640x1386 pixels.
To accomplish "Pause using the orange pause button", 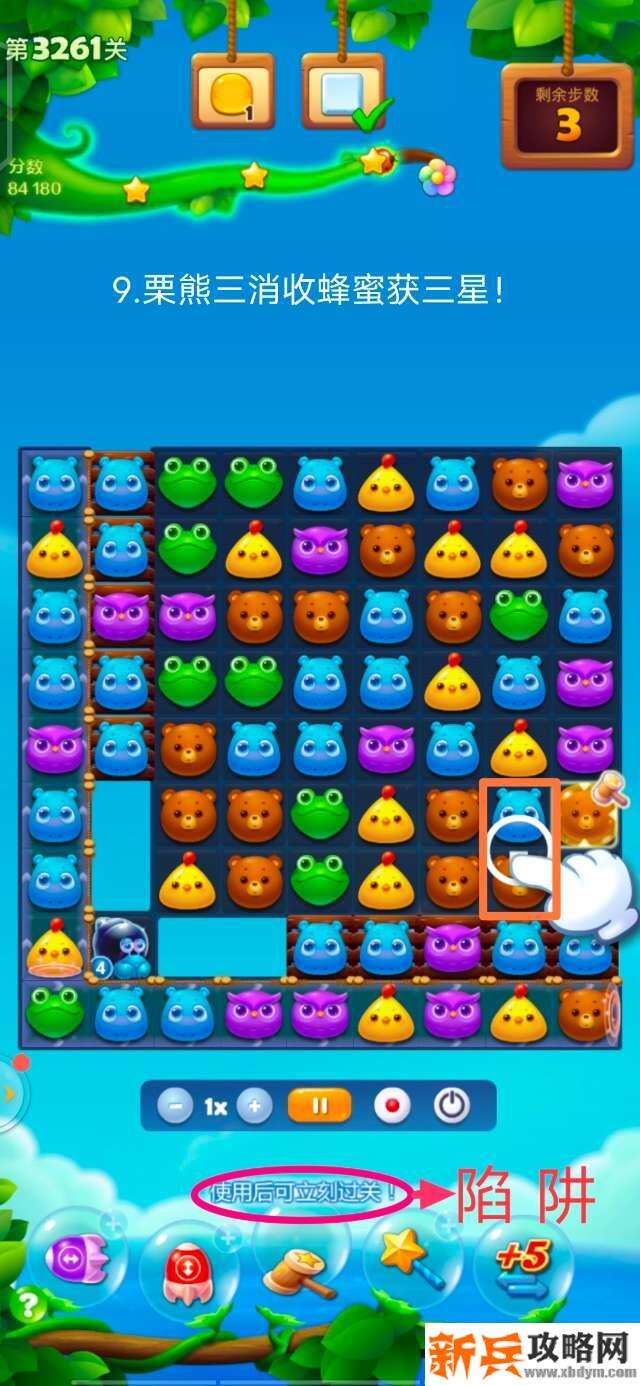I will 320,1107.
